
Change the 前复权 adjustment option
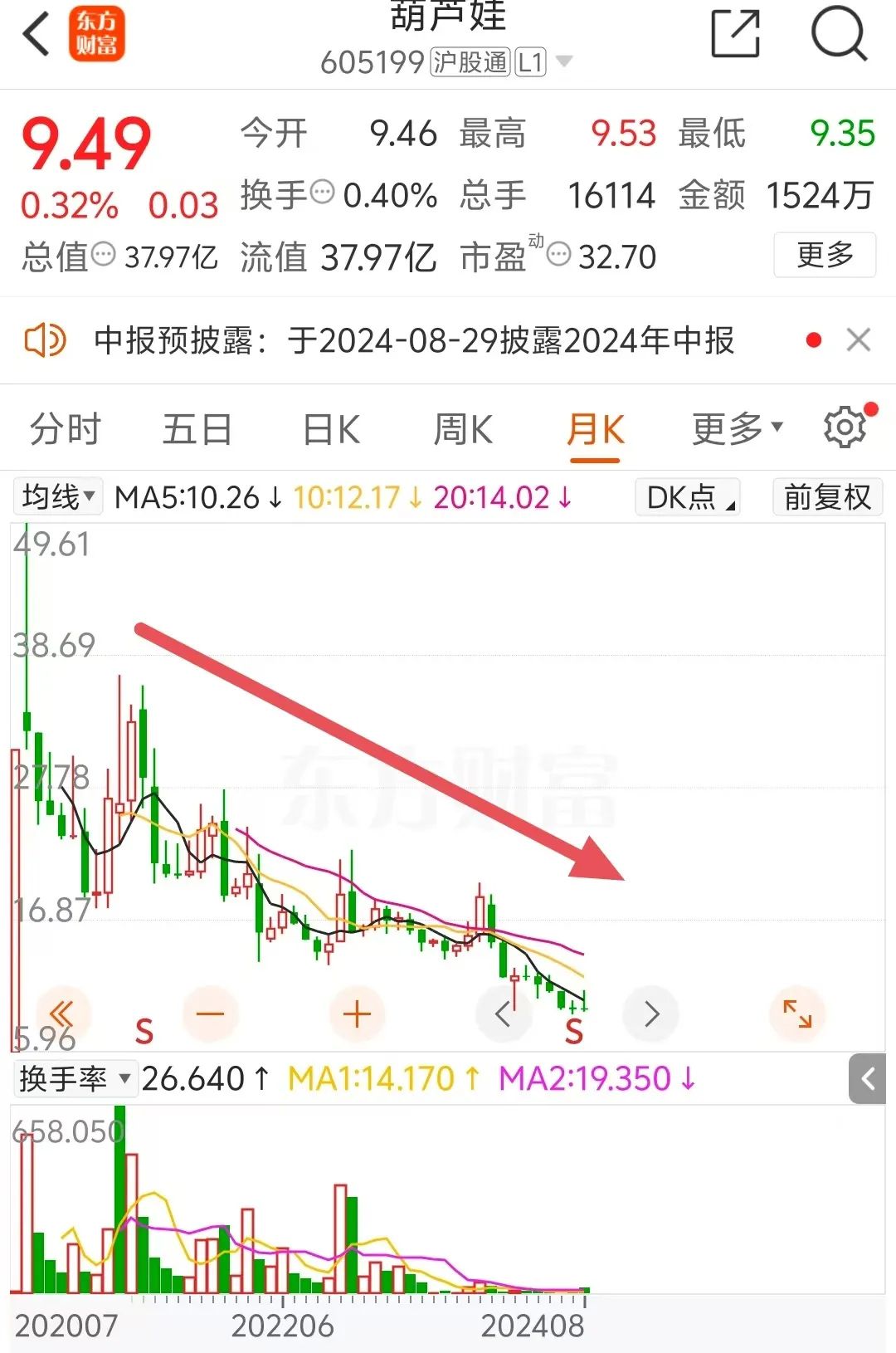click(x=827, y=497)
